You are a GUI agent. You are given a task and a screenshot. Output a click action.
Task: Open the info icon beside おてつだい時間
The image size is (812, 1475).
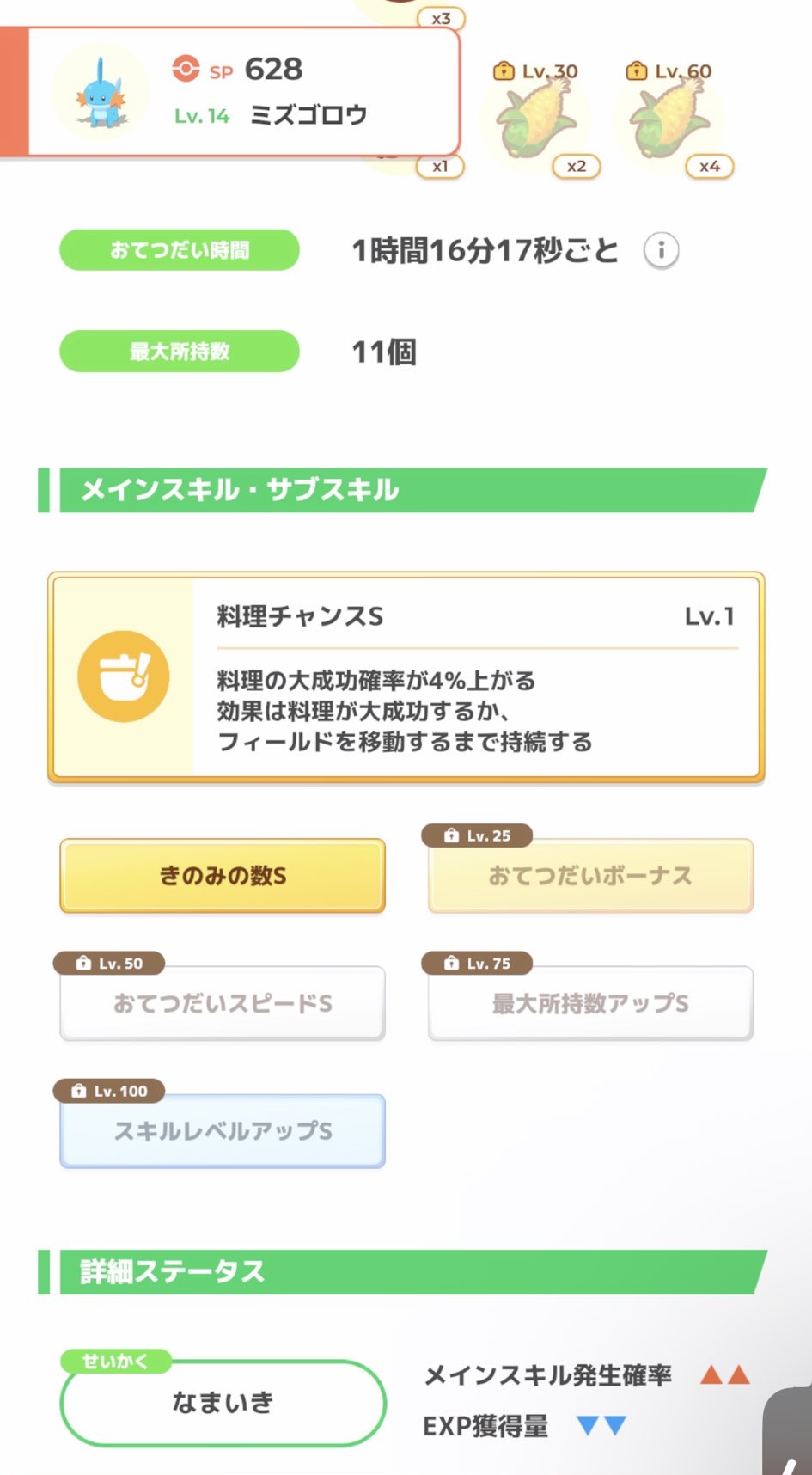661,251
